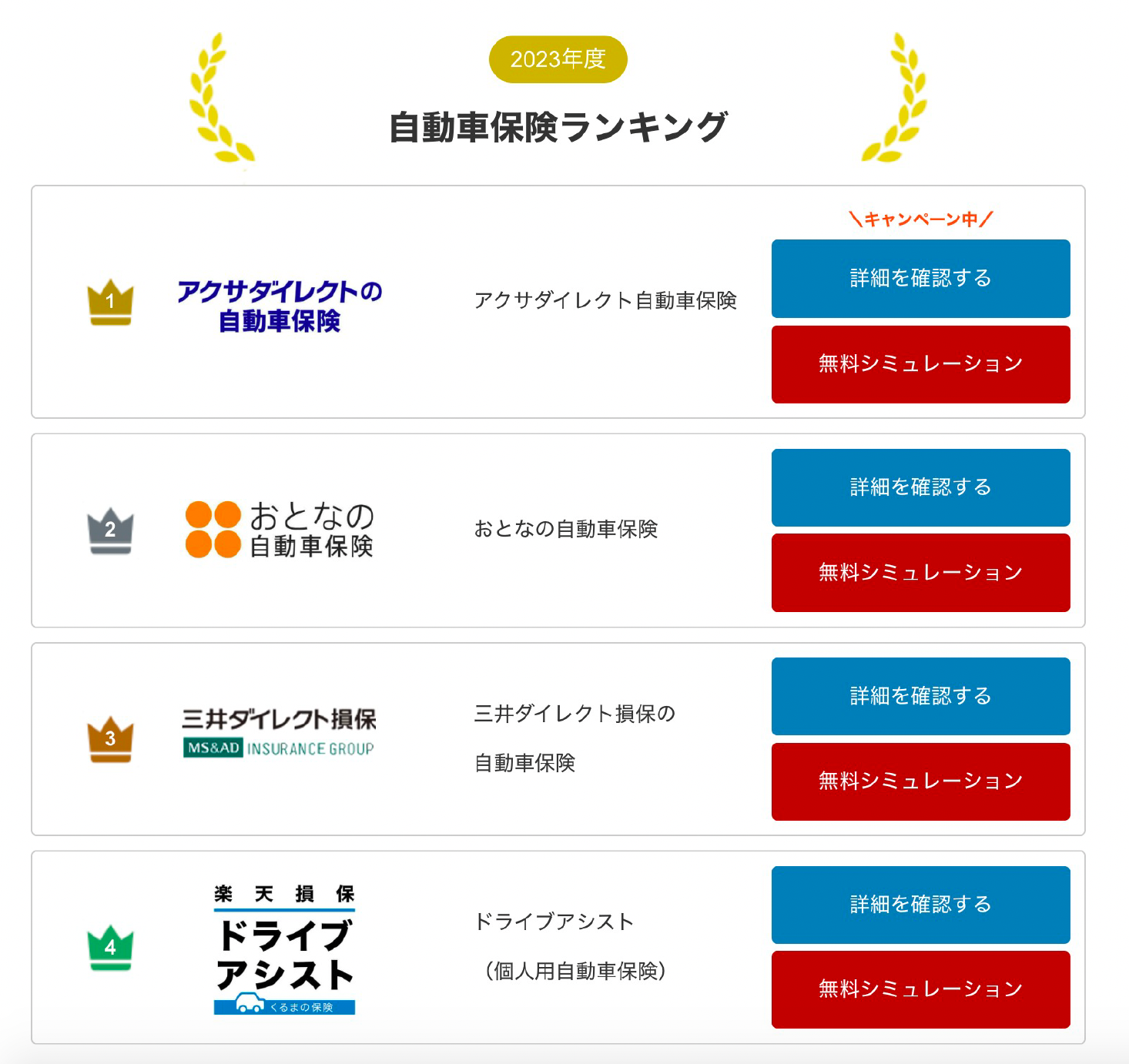This screenshot has width=1129, height=1064.
Task: View details of おとなの自動車保険
Action: pyautogui.click(x=920, y=487)
